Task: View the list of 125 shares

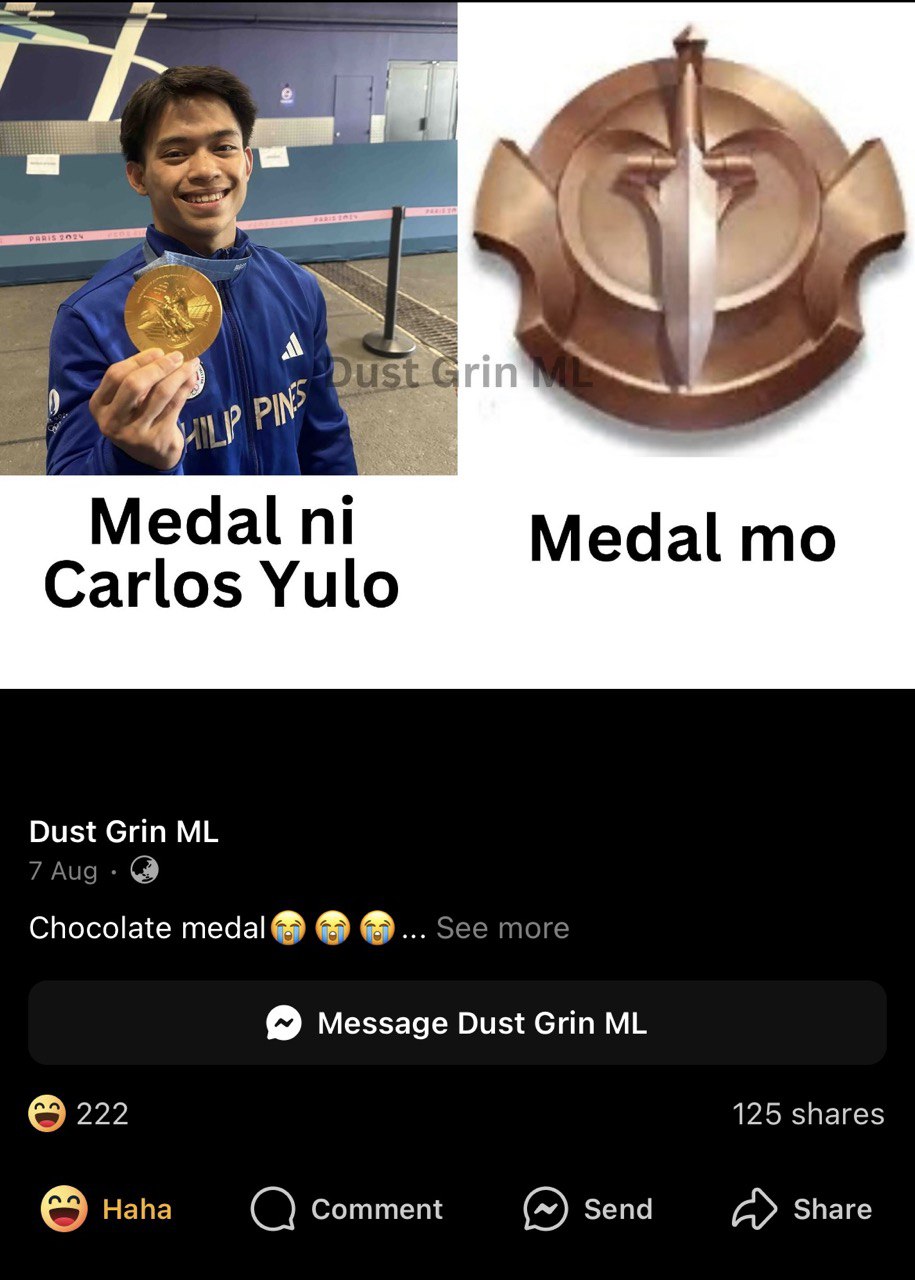Action: [808, 1114]
